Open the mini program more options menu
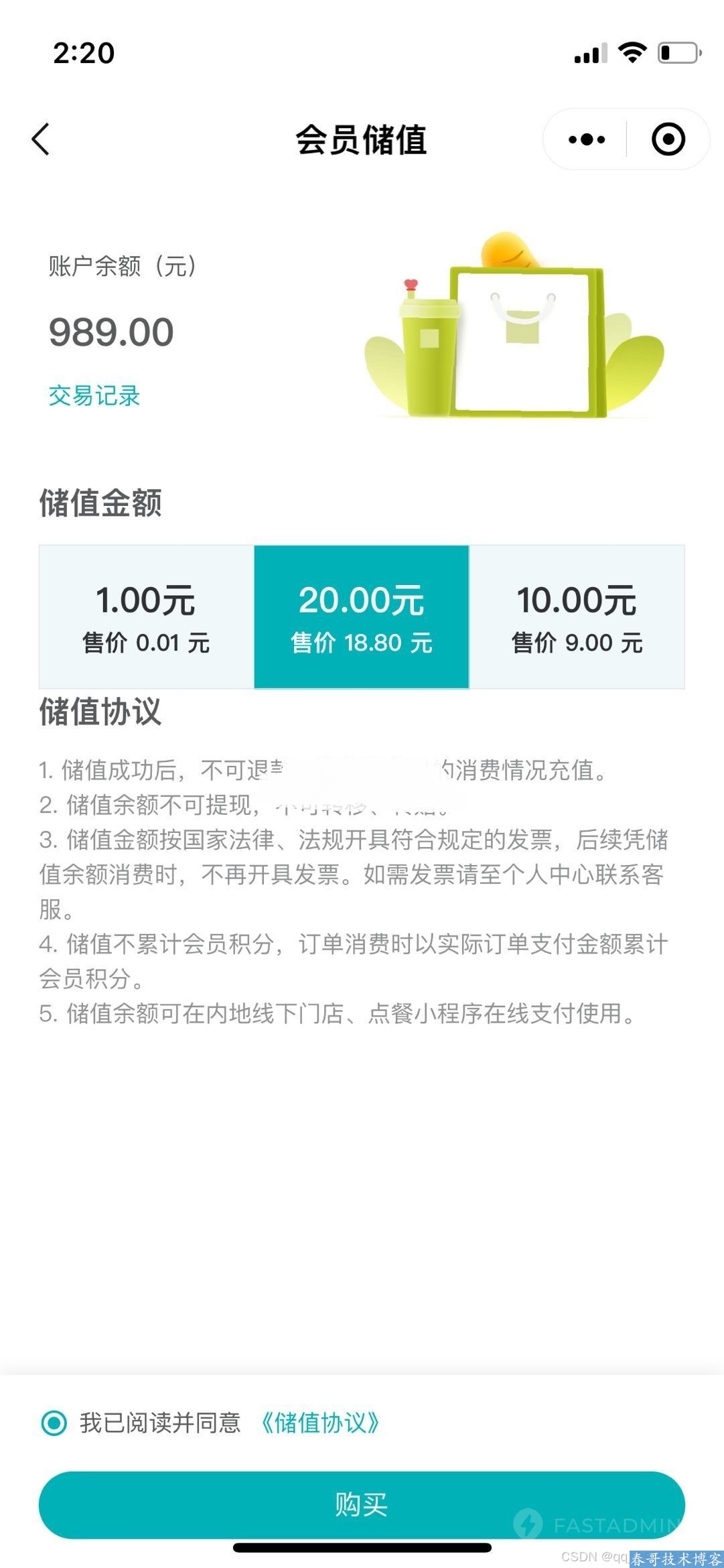 click(x=586, y=139)
